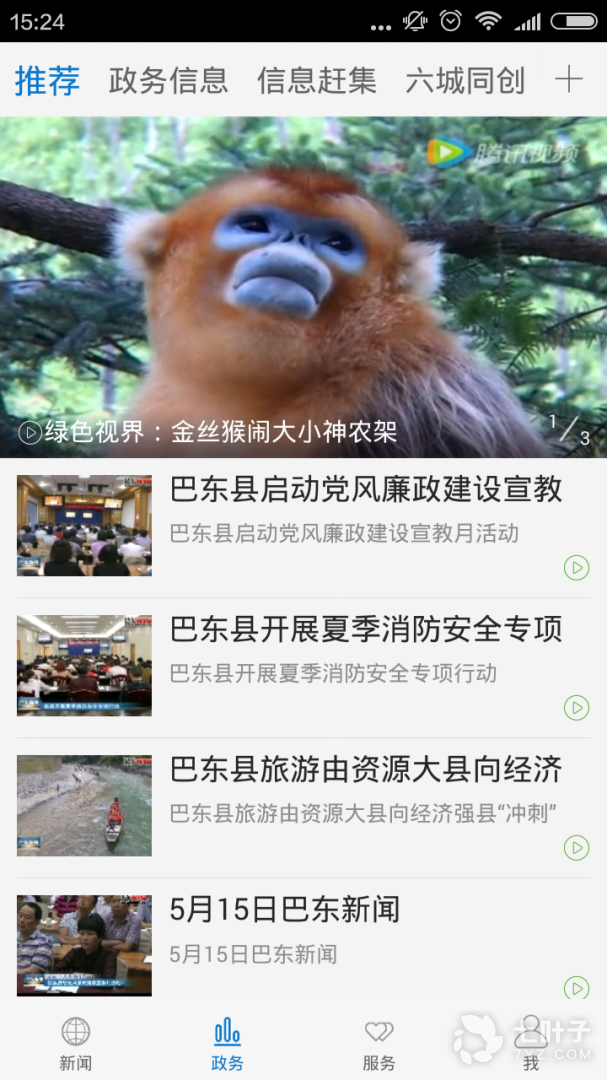
Task: Switch to the 新闻 bottom tab
Action: [76, 1043]
